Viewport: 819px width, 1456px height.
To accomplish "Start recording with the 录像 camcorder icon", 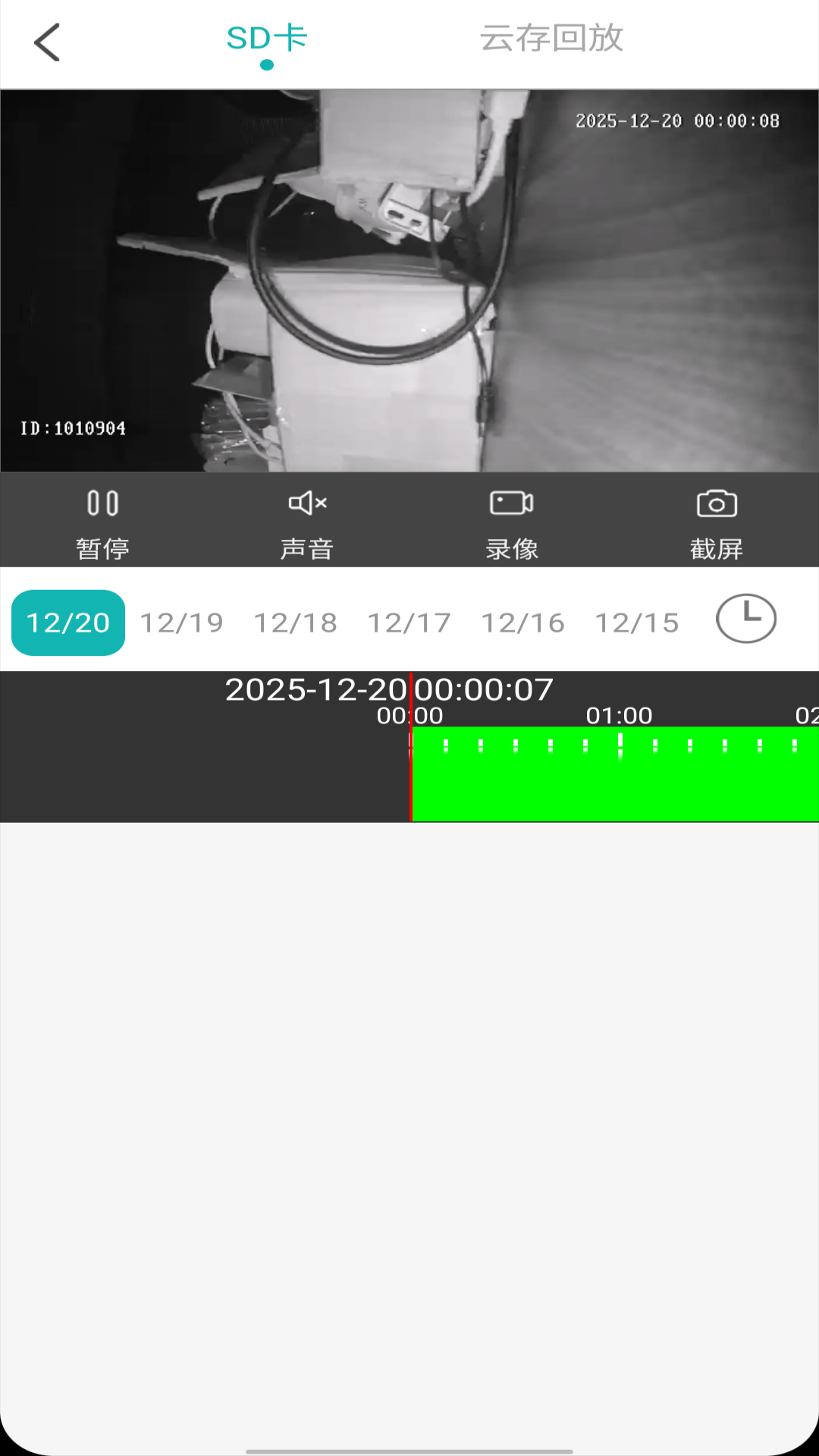I will pyautogui.click(x=512, y=520).
